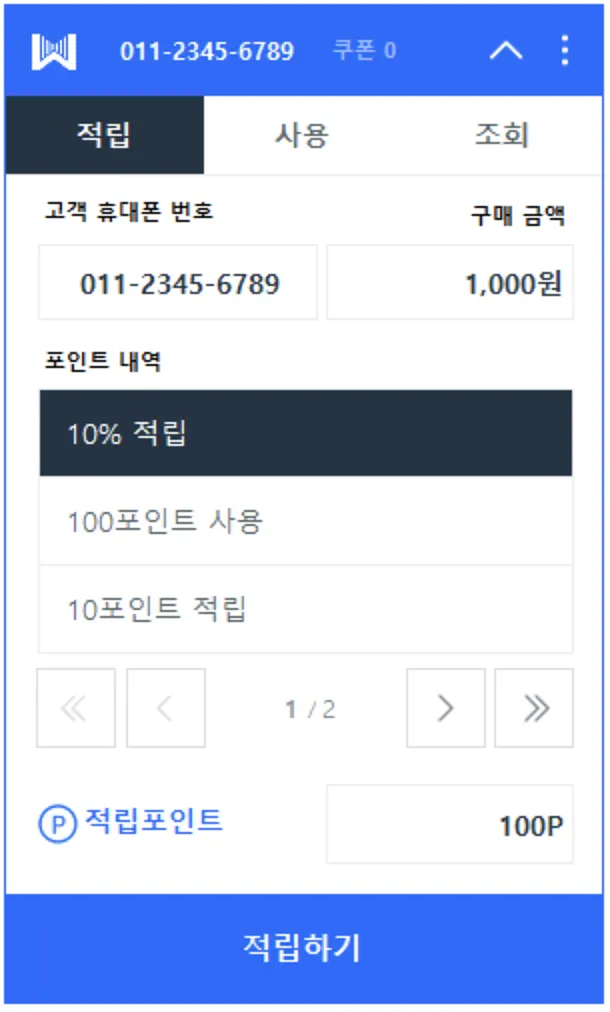Collapse the panel with the up chevron
The height and width of the screenshot is (1012, 610).
(505, 50)
